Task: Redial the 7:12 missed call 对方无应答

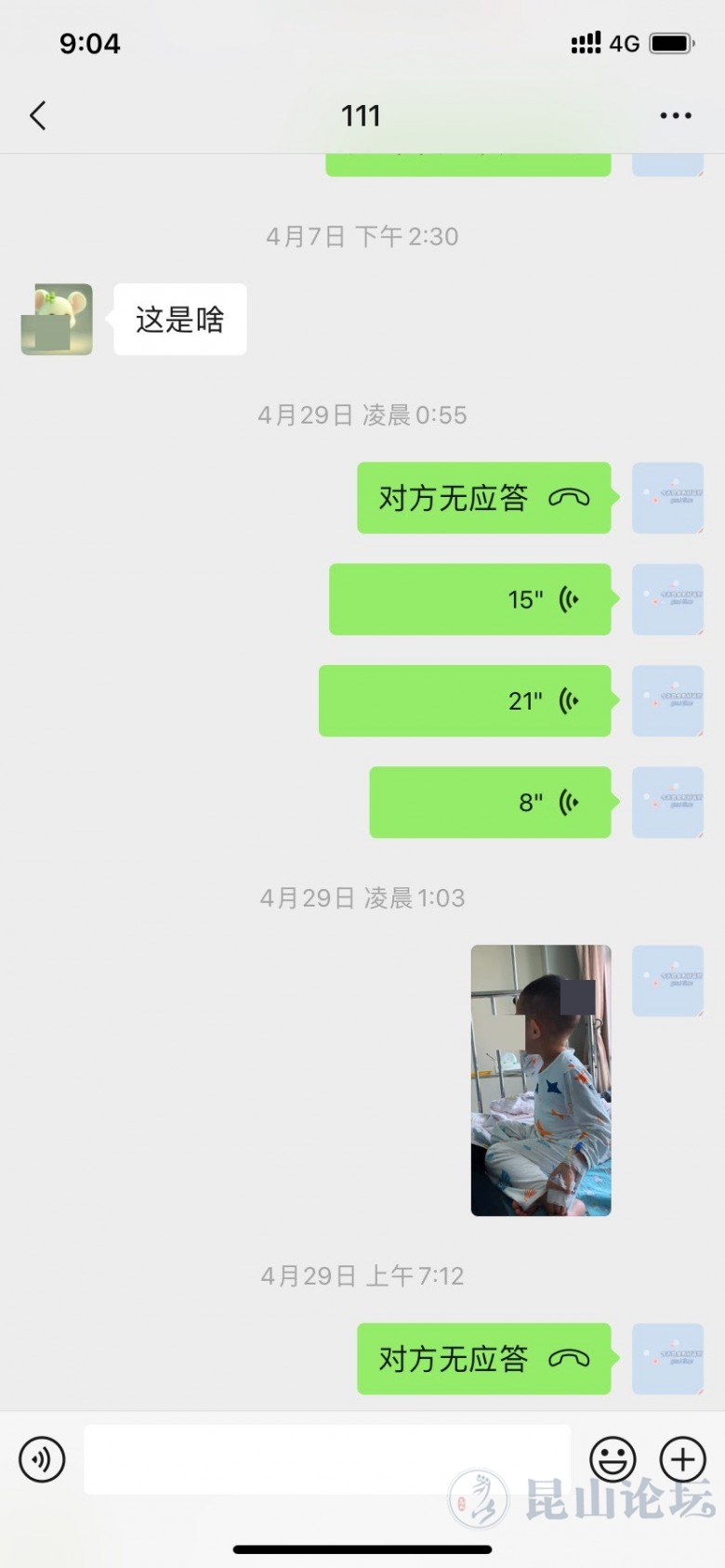Action: [483, 1359]
